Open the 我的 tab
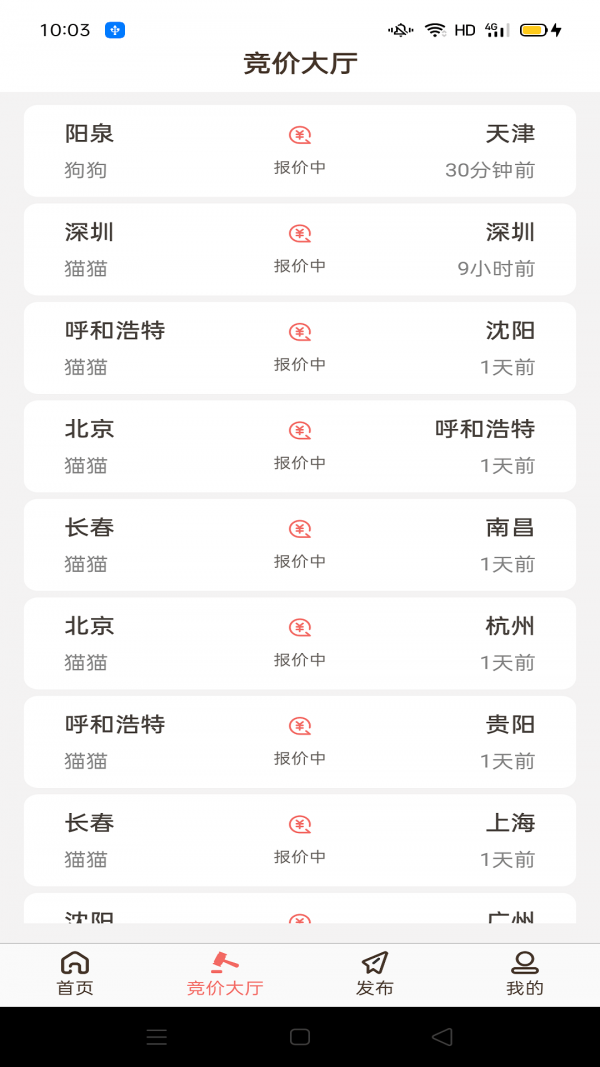 (x=524, y=974)
